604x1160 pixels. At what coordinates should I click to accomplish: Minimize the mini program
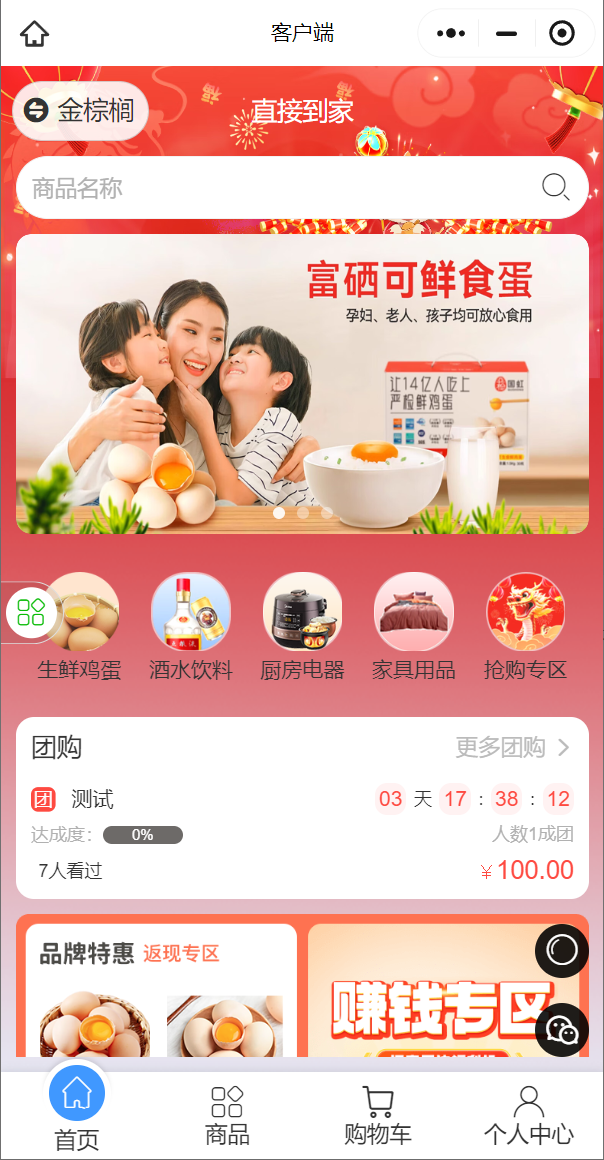click(507, 34)
